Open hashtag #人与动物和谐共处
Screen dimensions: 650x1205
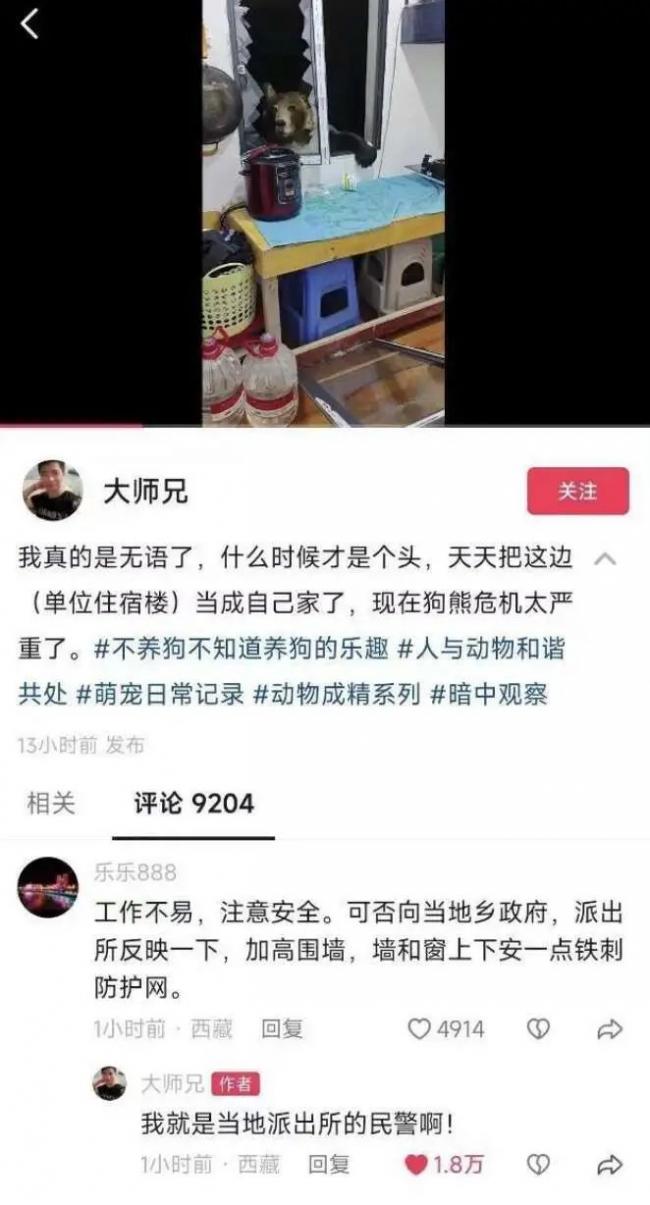click(480, 648)
